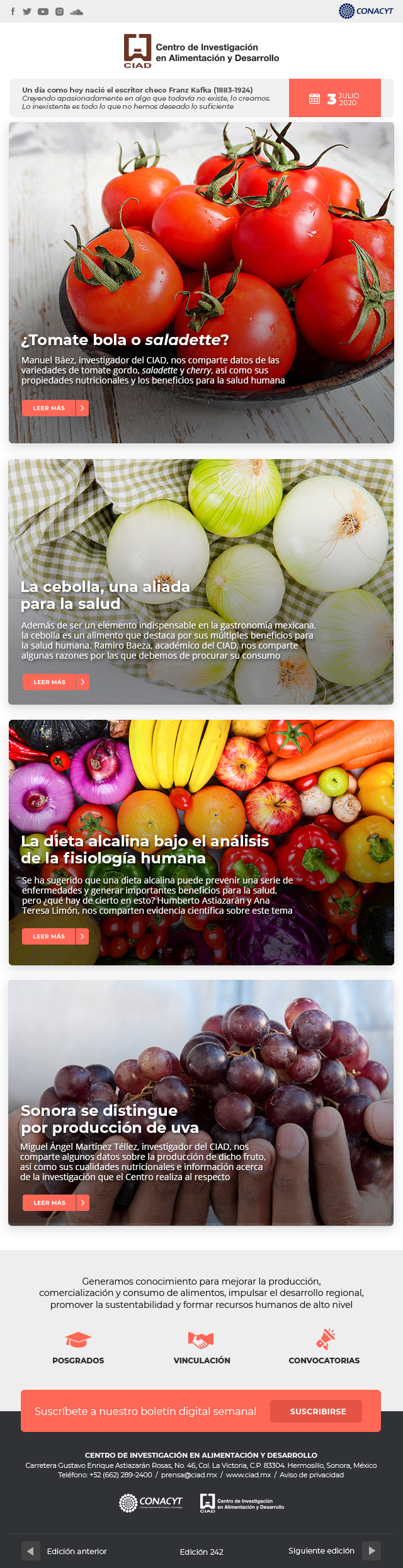Tap Leer más on the cebolla article

point(55,682)
